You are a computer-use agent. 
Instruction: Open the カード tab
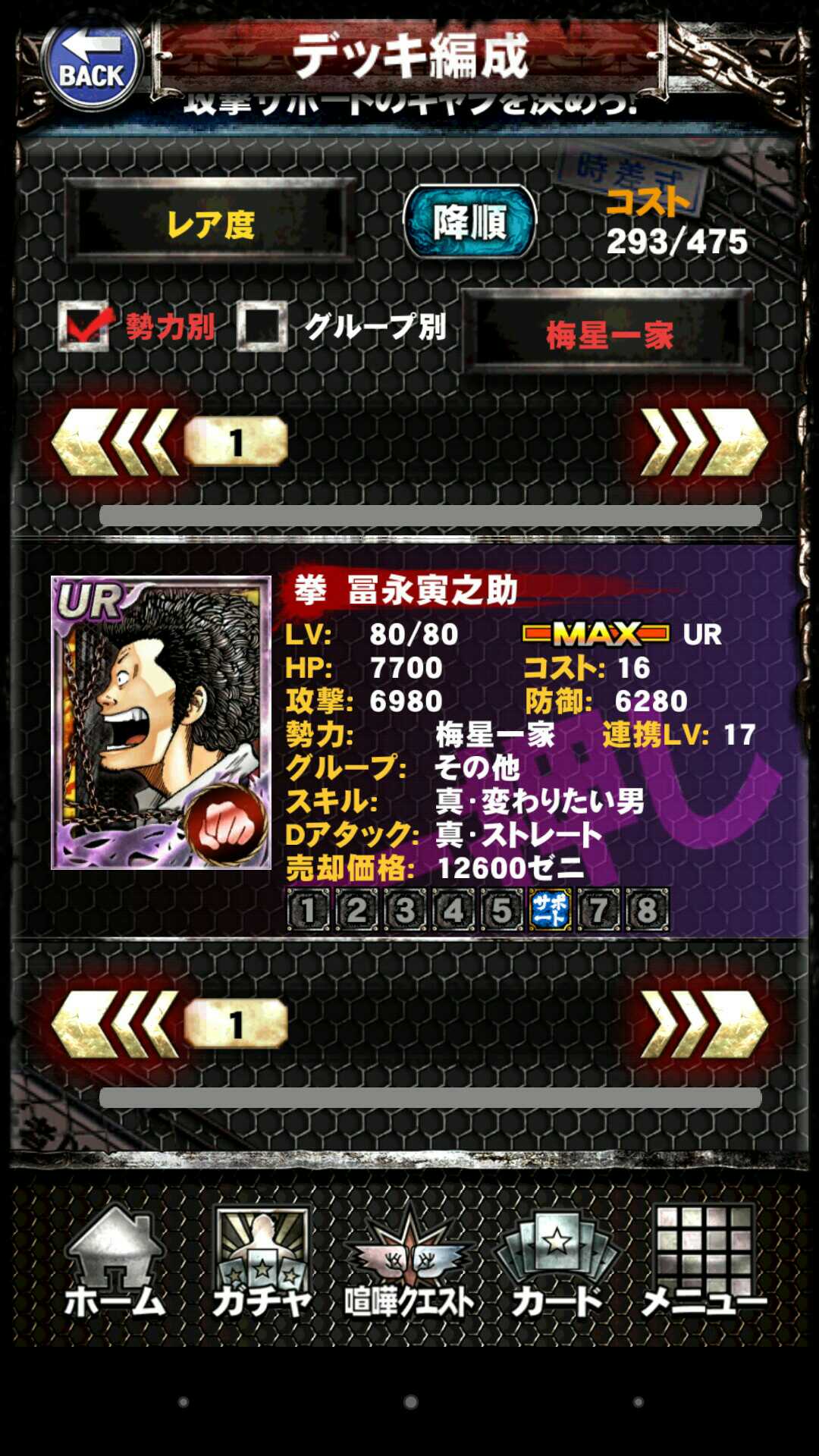coord(557,1264)
